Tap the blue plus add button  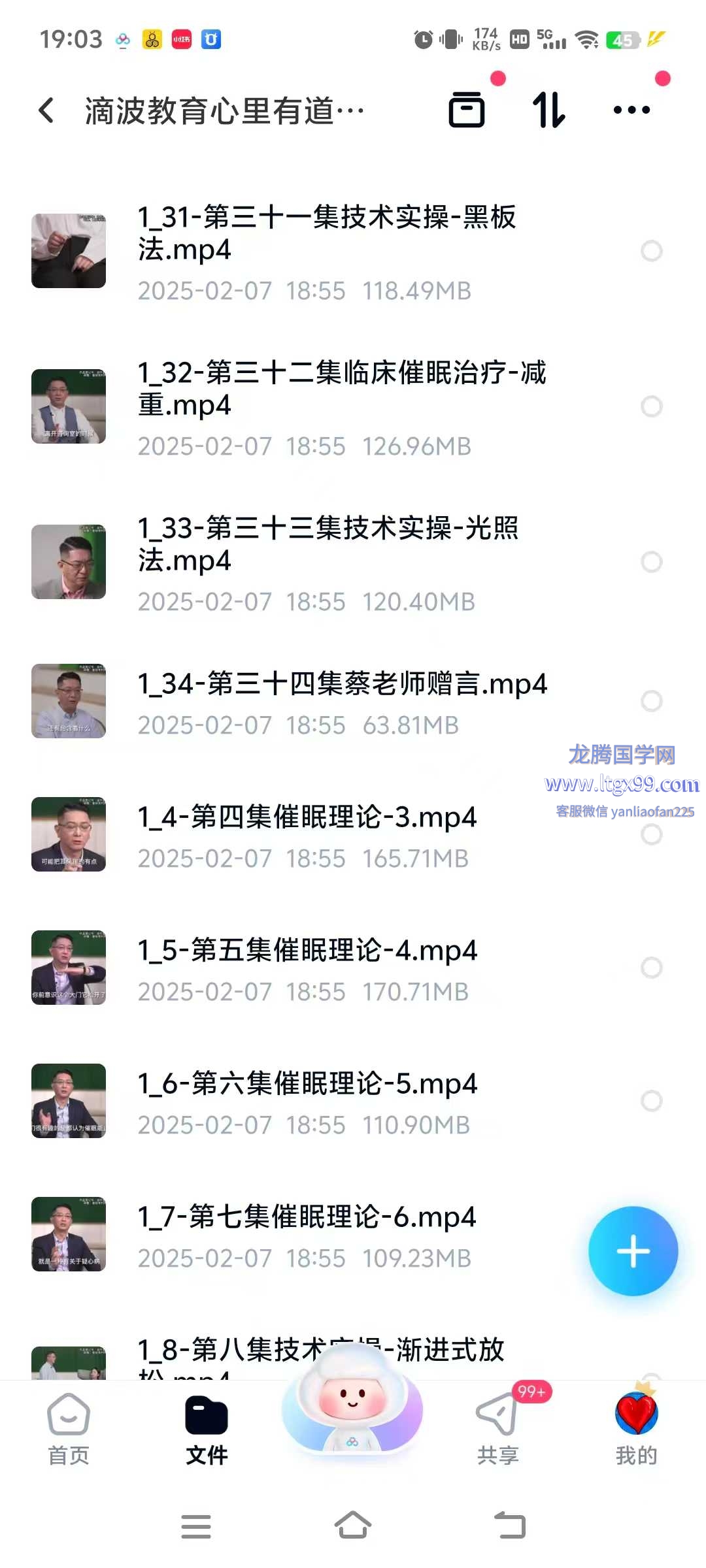pos(633,1251)
